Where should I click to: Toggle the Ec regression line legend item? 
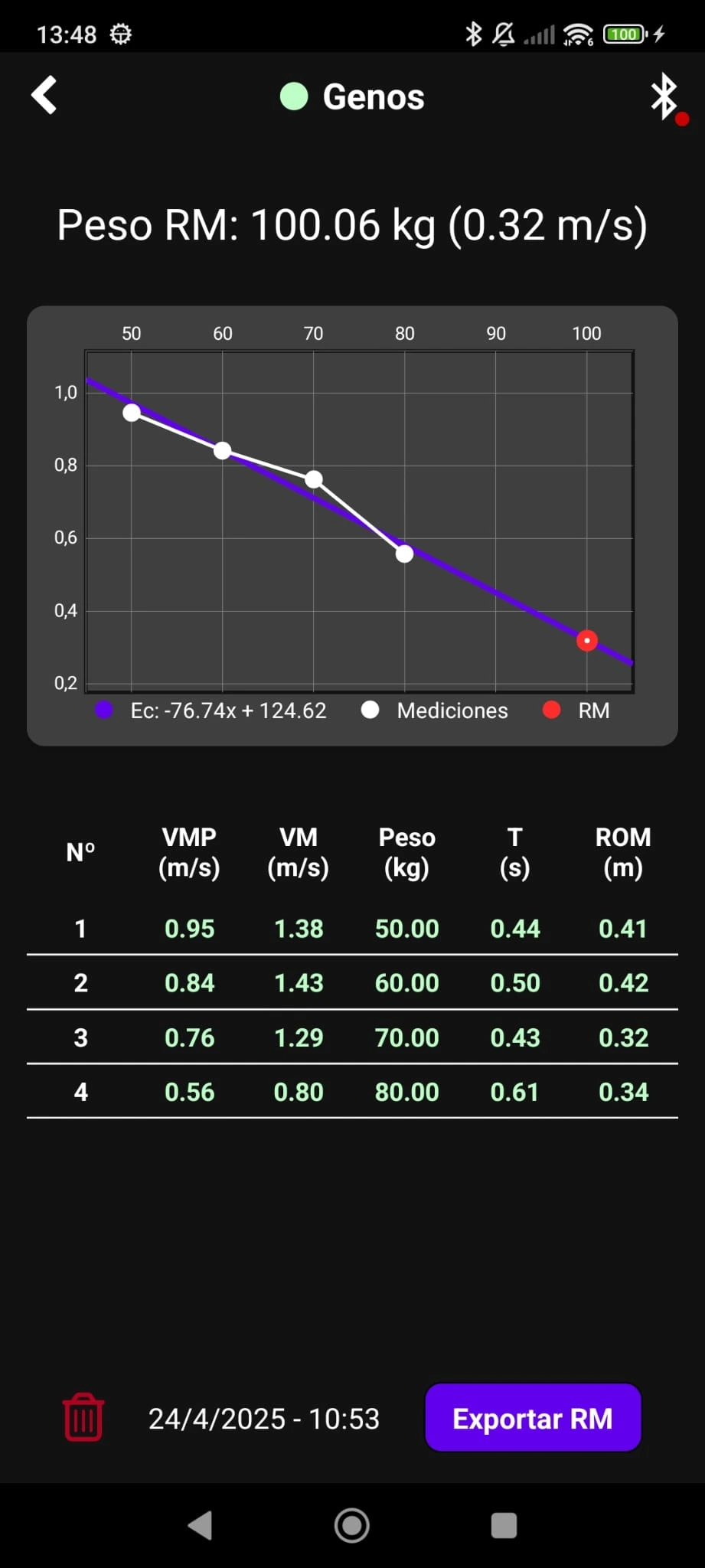[x=211, y=710]
